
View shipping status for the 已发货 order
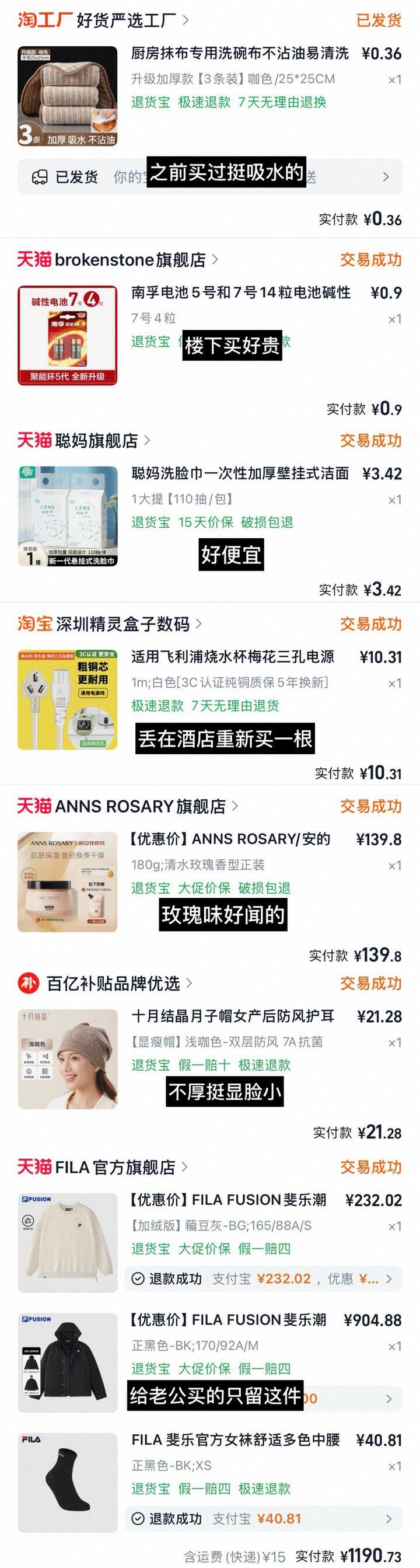click(x=209, y=177)
